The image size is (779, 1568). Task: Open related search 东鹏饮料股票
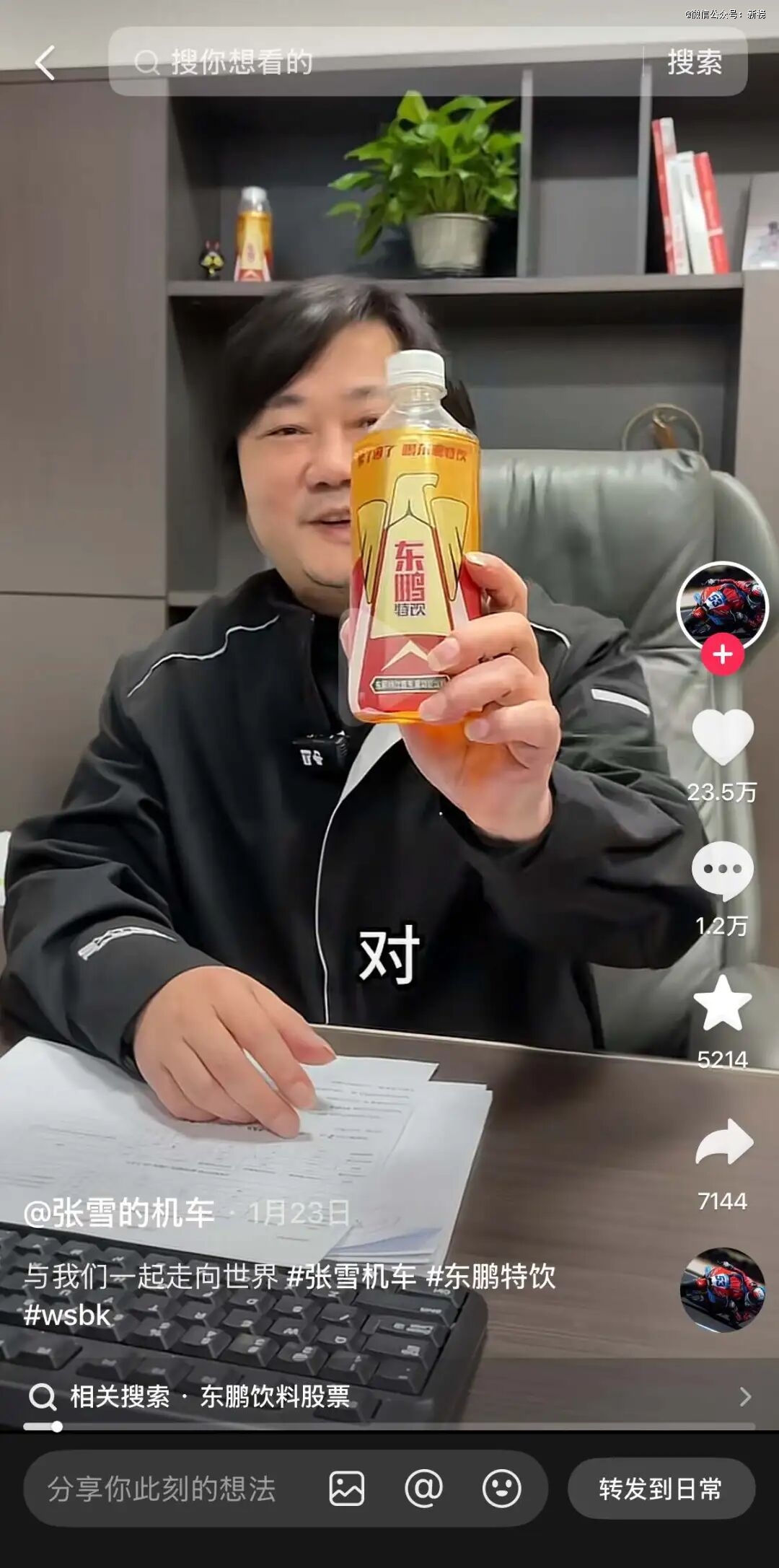tap(274, 1396)
